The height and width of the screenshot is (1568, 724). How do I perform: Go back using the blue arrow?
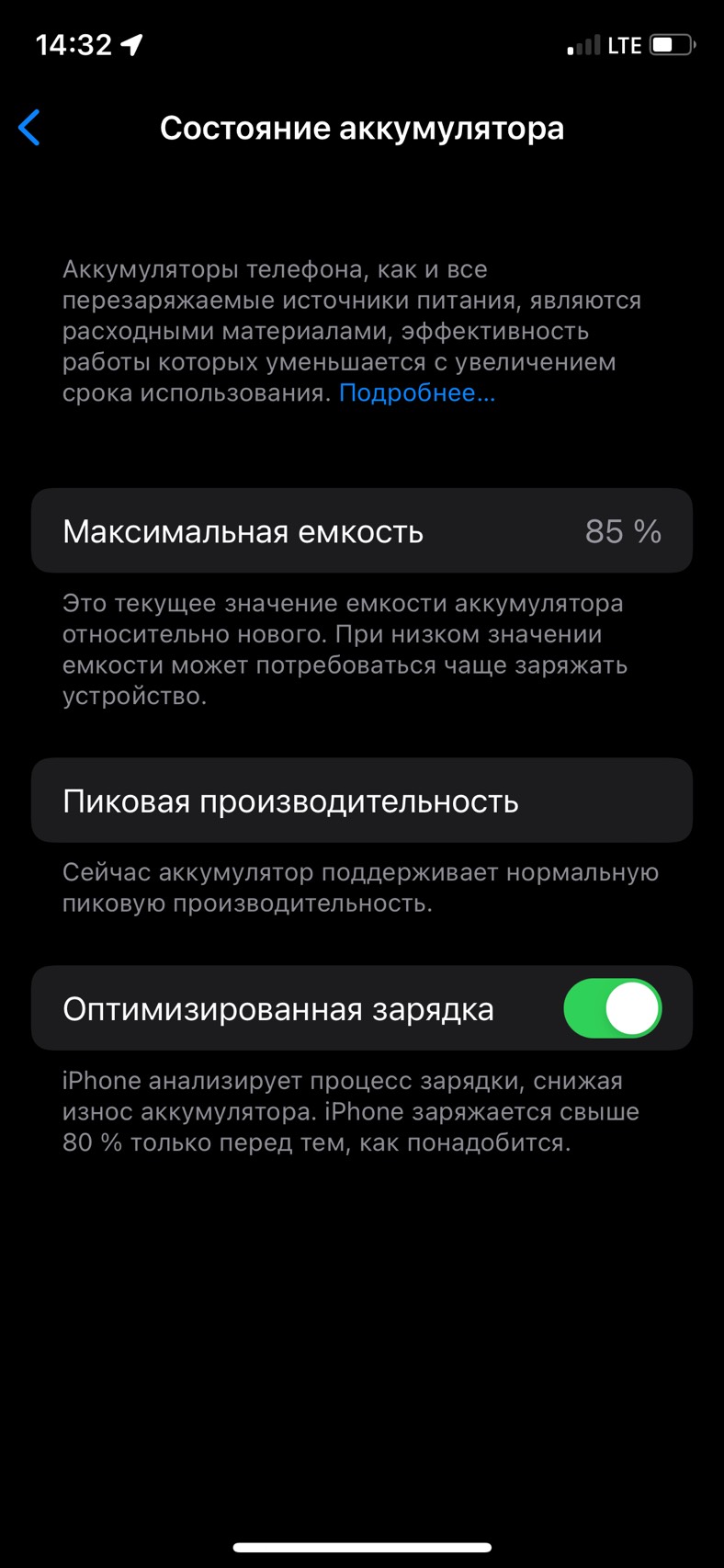pyautogui.click(x=29, y=128)
